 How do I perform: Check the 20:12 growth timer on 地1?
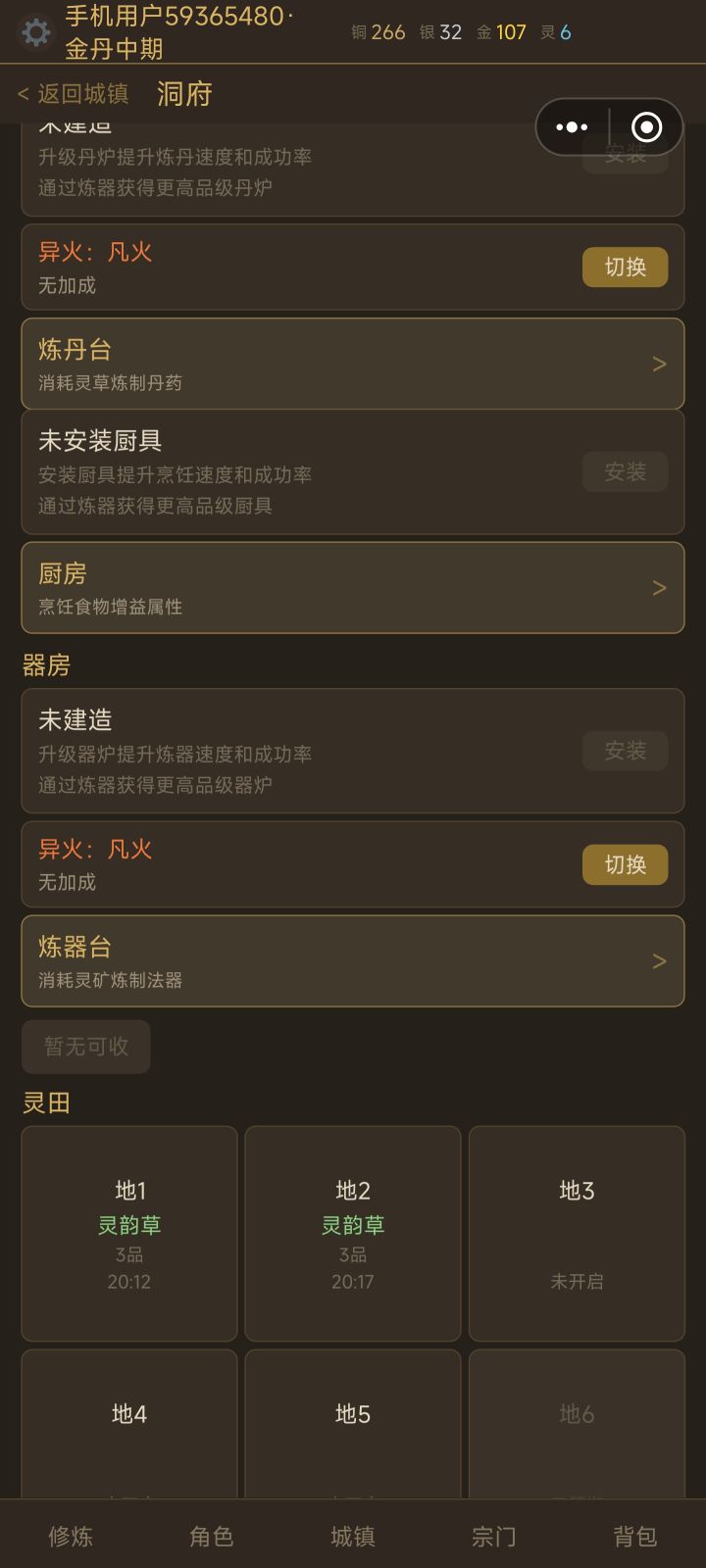click(x=128, y=1282)
